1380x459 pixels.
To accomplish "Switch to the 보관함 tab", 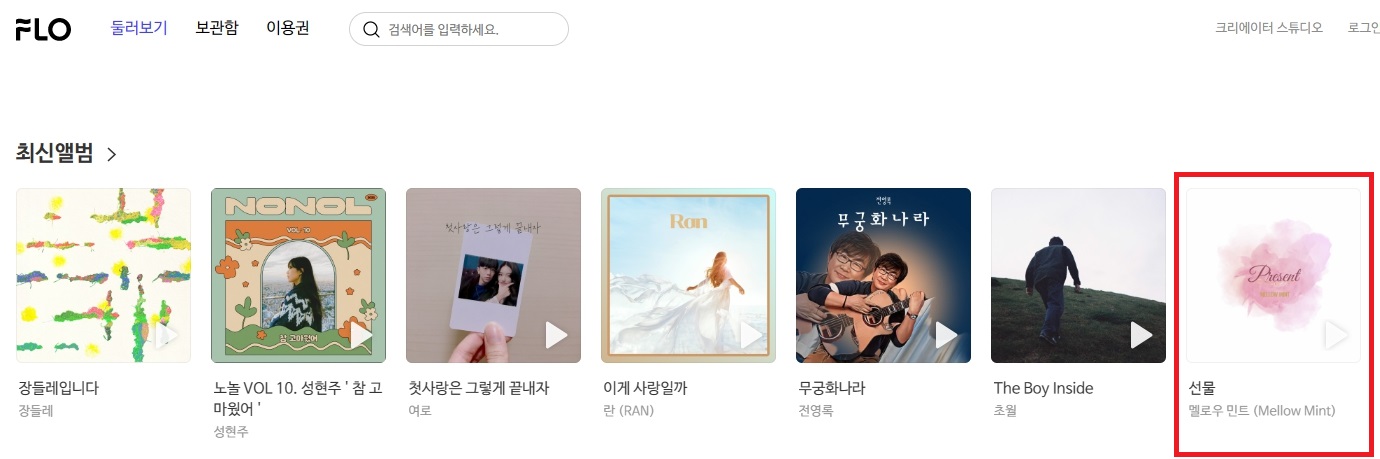I will (x=217, y=28).
